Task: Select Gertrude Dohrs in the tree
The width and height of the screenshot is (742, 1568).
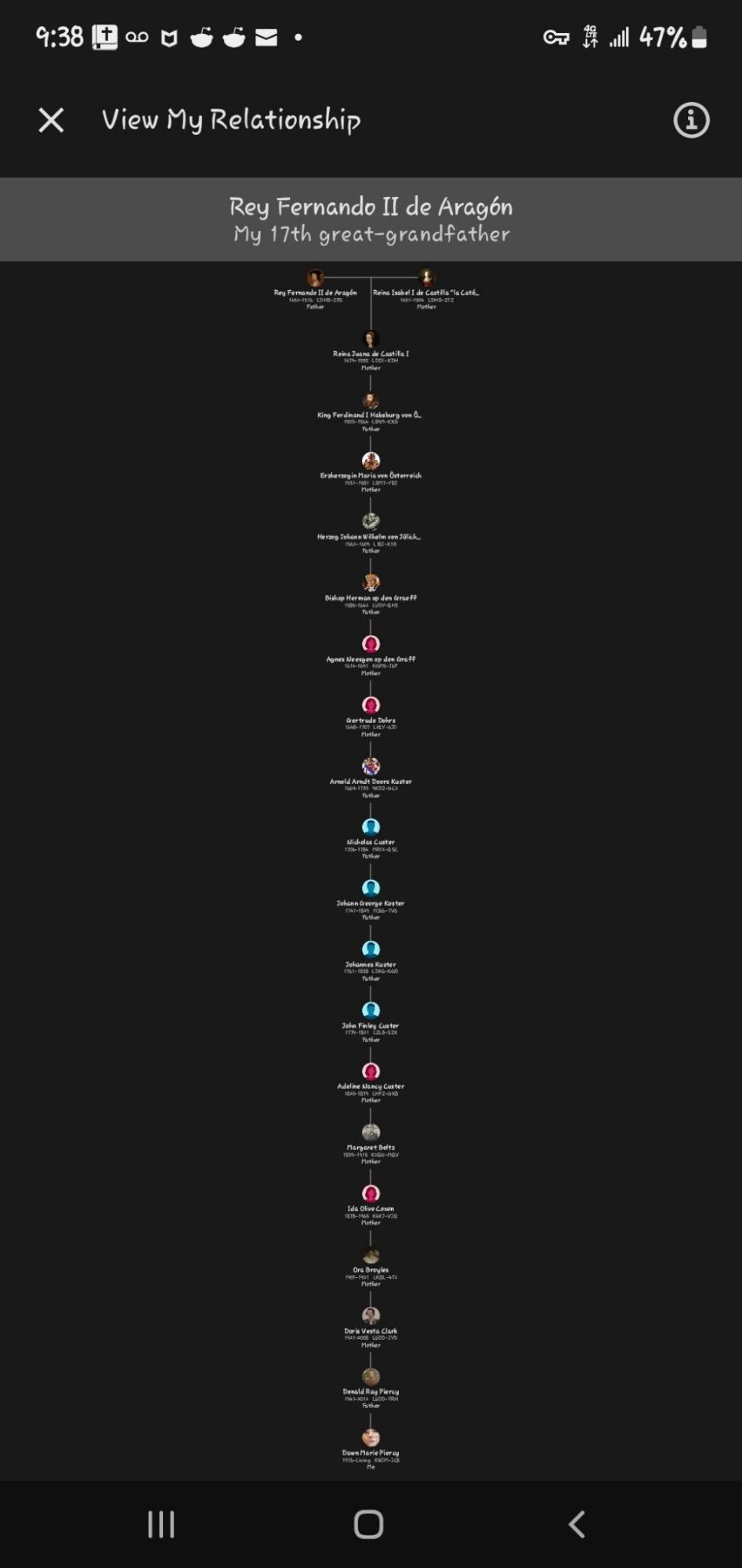Action: pos(371,706)
